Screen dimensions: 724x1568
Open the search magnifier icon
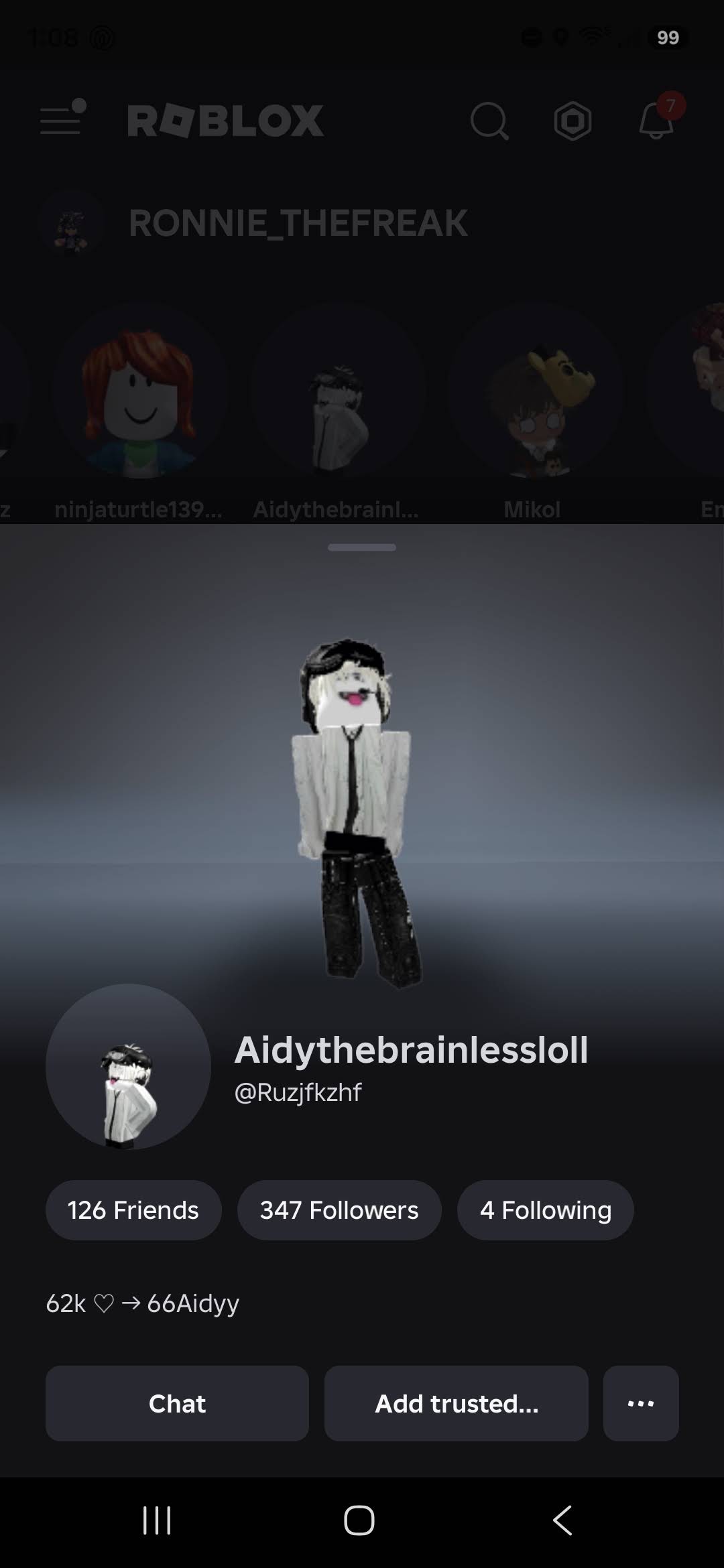click(x=489, y=121)
